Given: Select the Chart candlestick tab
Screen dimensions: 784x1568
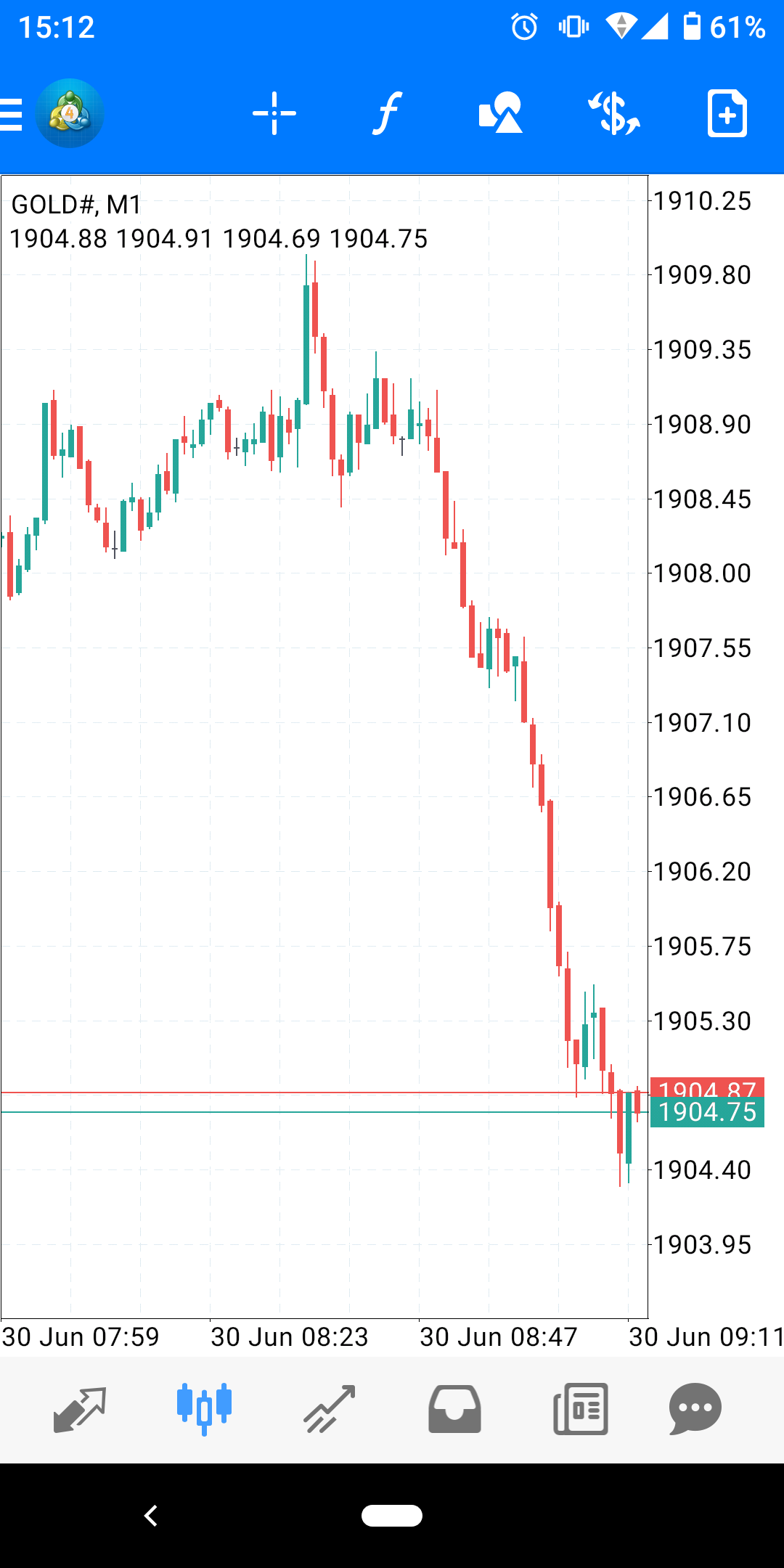Looking at the screenshot, I should (205, 1410).
